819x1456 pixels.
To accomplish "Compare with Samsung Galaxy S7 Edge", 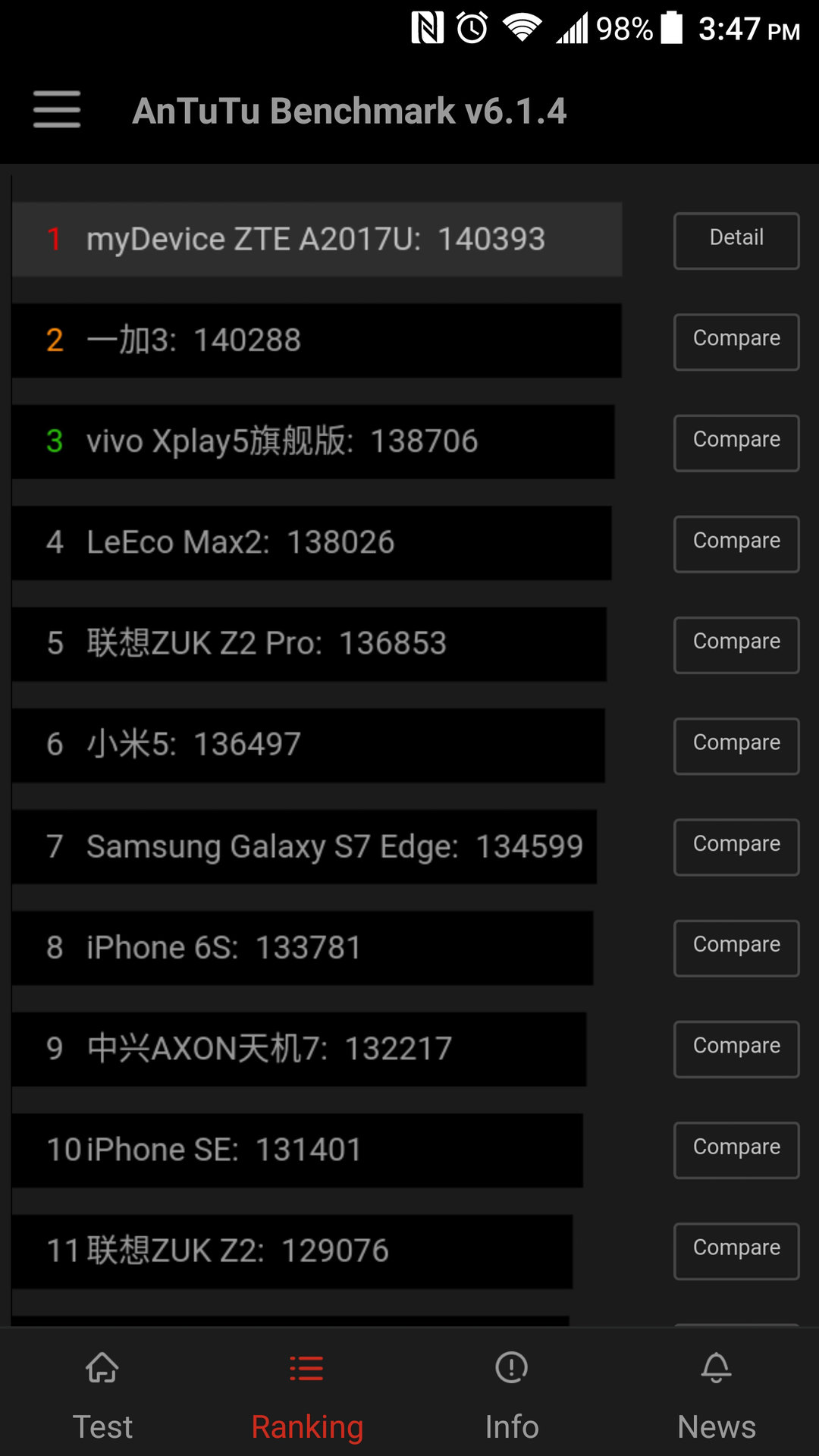I will click(736, 847).
